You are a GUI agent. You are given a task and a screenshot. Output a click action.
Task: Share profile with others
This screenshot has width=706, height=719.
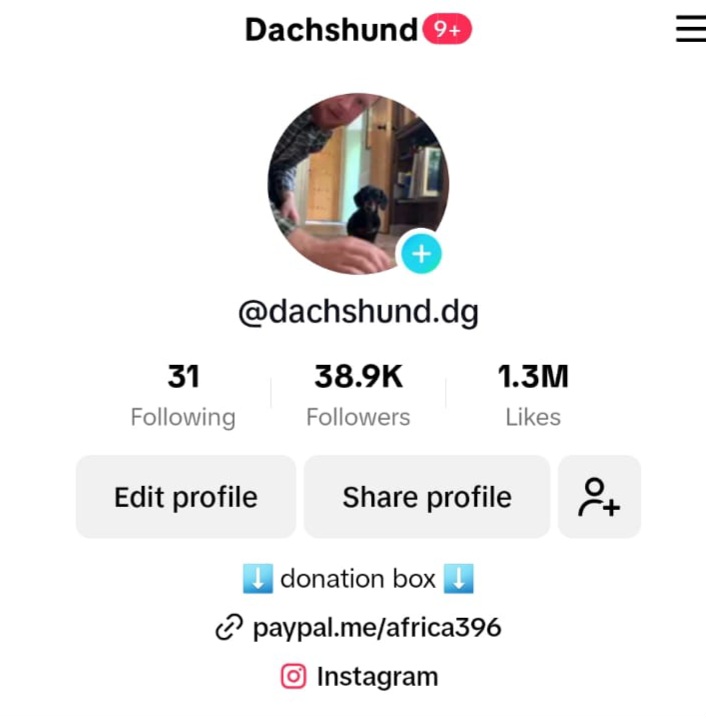[x=427, y=497]
